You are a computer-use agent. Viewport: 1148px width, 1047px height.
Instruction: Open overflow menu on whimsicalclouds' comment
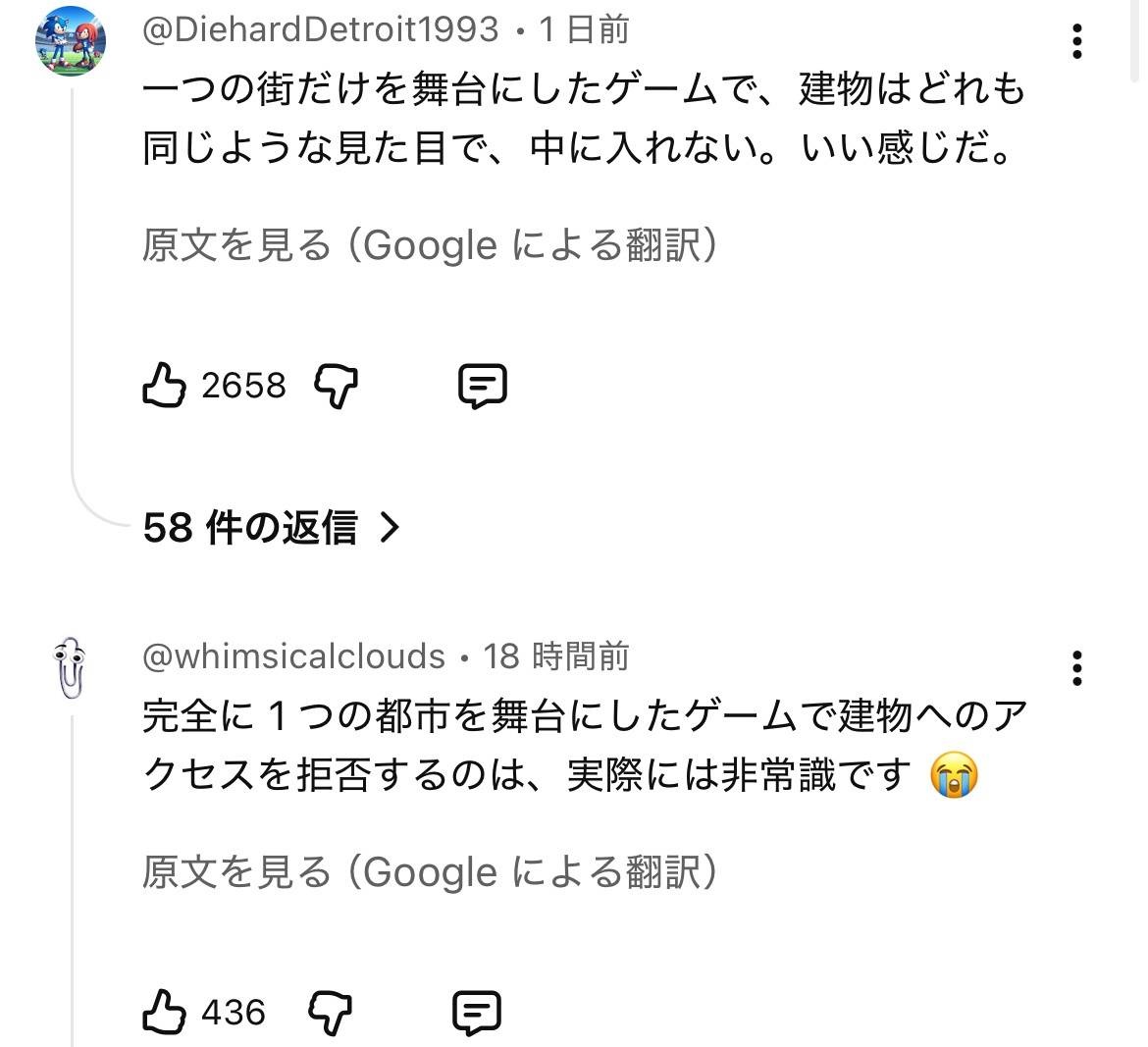[x=1077, y=668]
